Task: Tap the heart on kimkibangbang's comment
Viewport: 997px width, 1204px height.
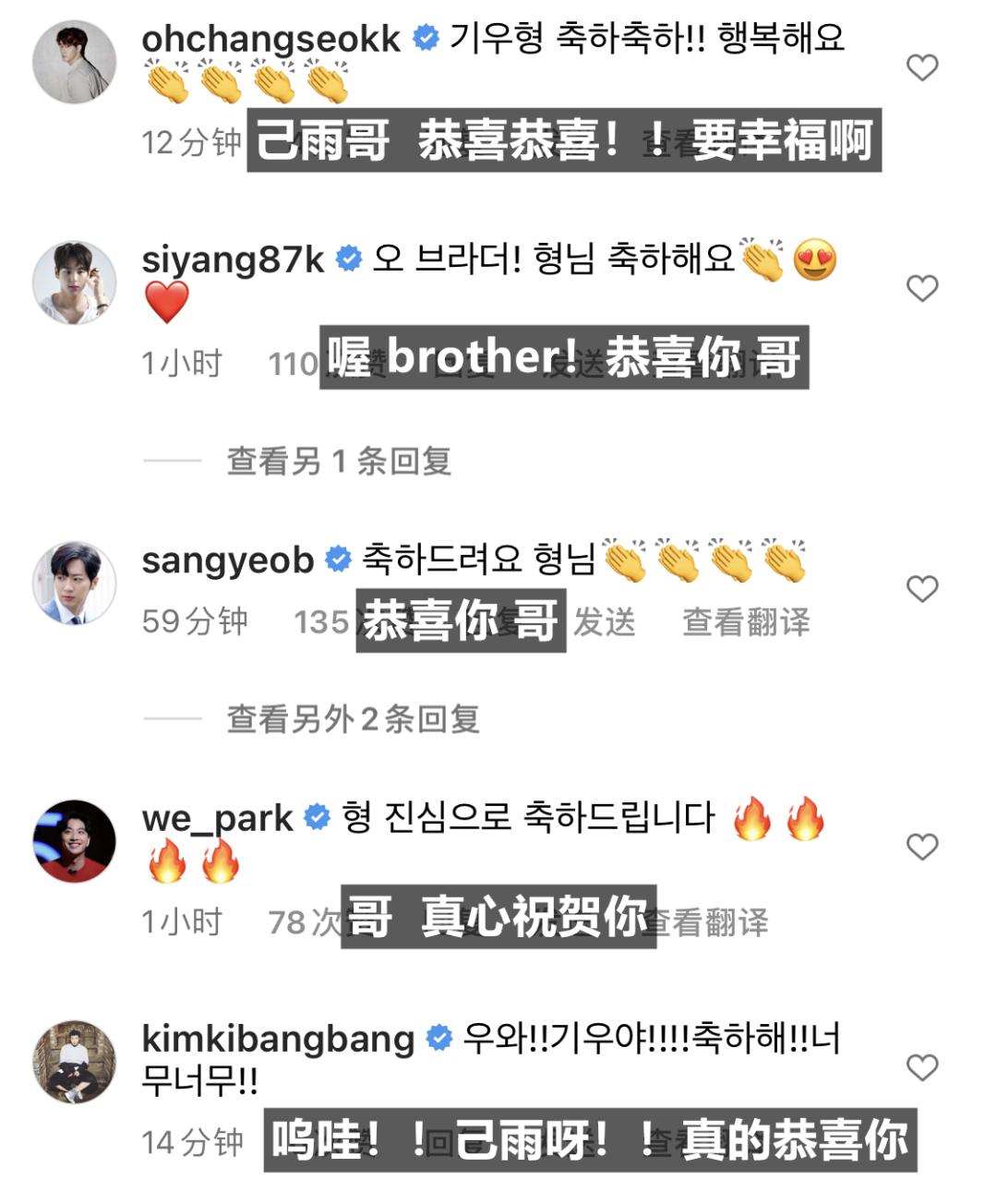Action: [x=921, y=1067]
